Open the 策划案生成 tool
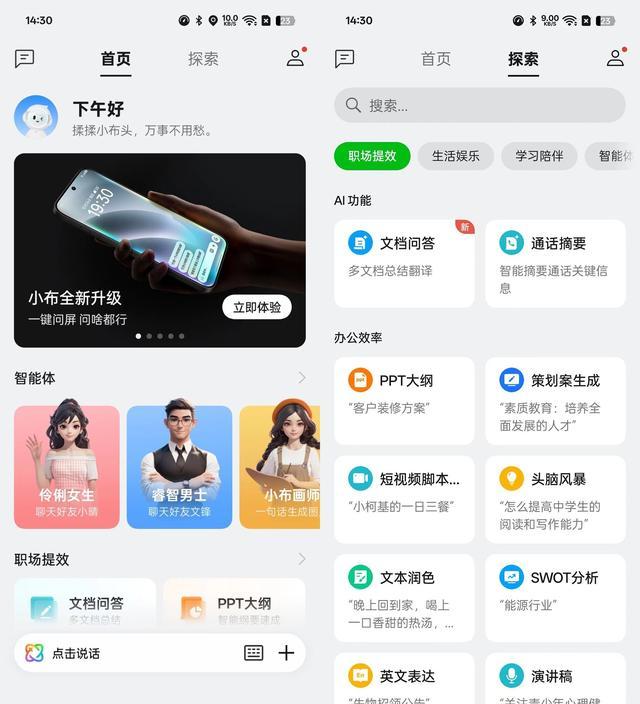Image resolution: width=640 pixels, height=704 pixels. 555,400
